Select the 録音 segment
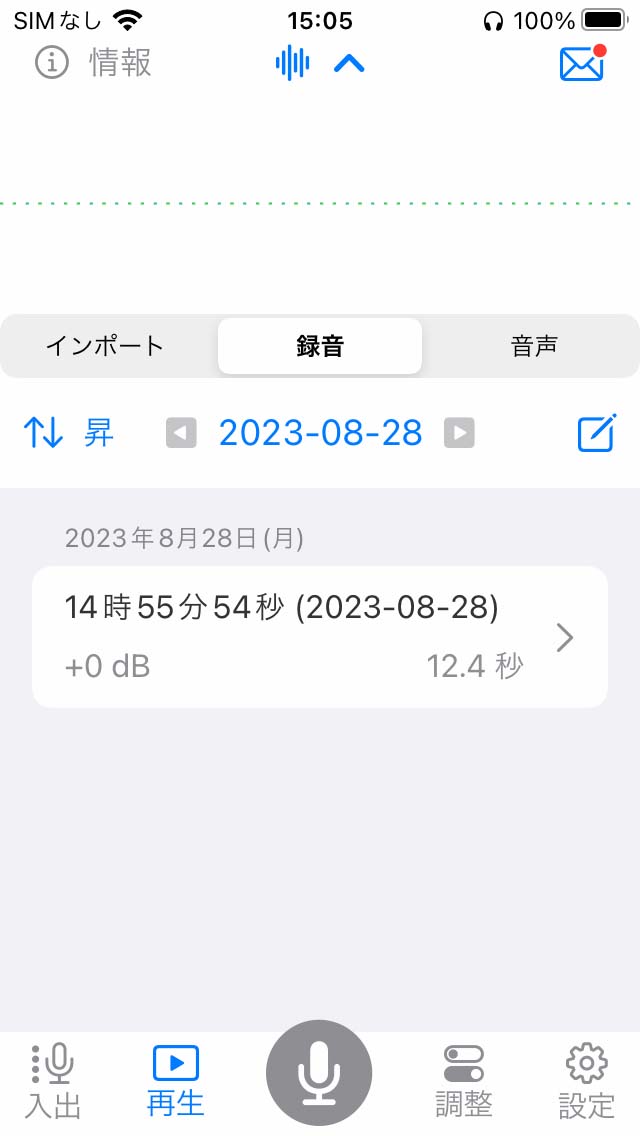The width and height of the screenshot is (640, 1136). click(320, 346)
